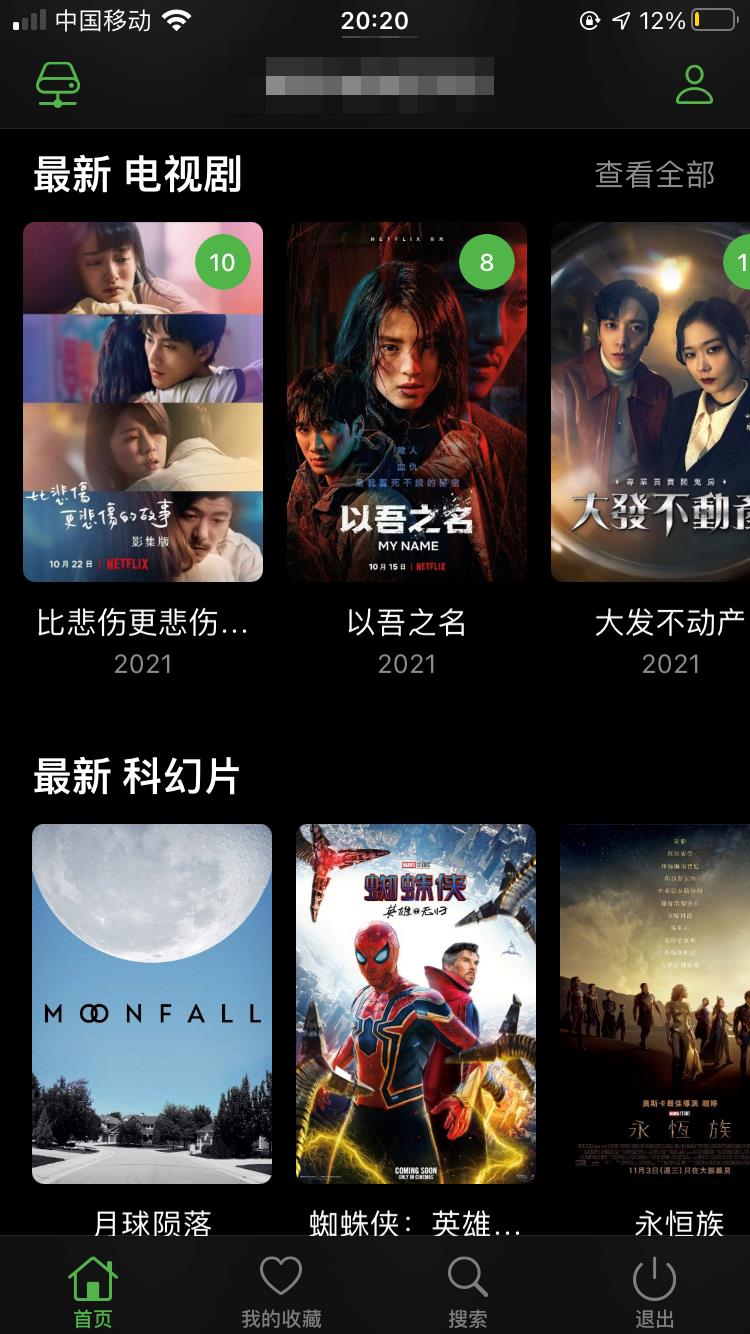This screenshot has height=1334, width=750.
Task: Tap the 退出 power button
Action: coord(655,1292)
